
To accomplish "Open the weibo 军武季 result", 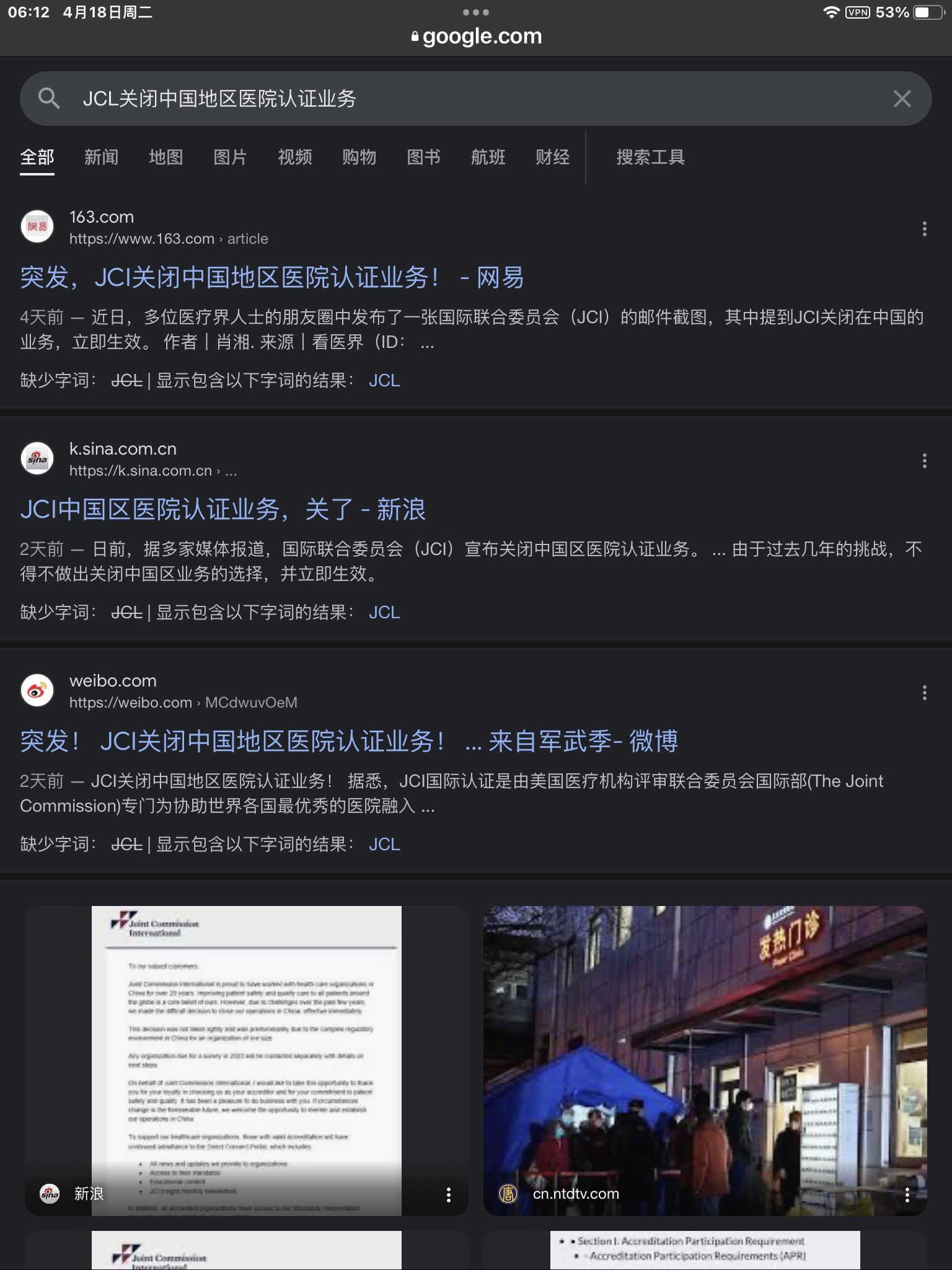I will tap(348, 741).
